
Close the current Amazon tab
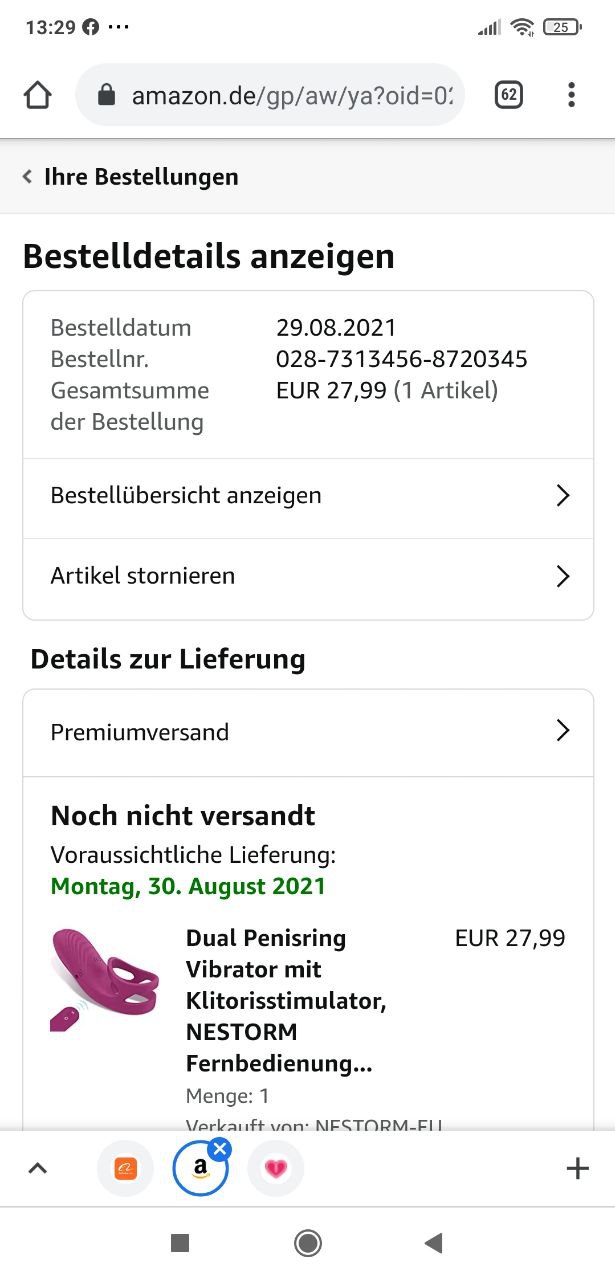(221, 1150)
